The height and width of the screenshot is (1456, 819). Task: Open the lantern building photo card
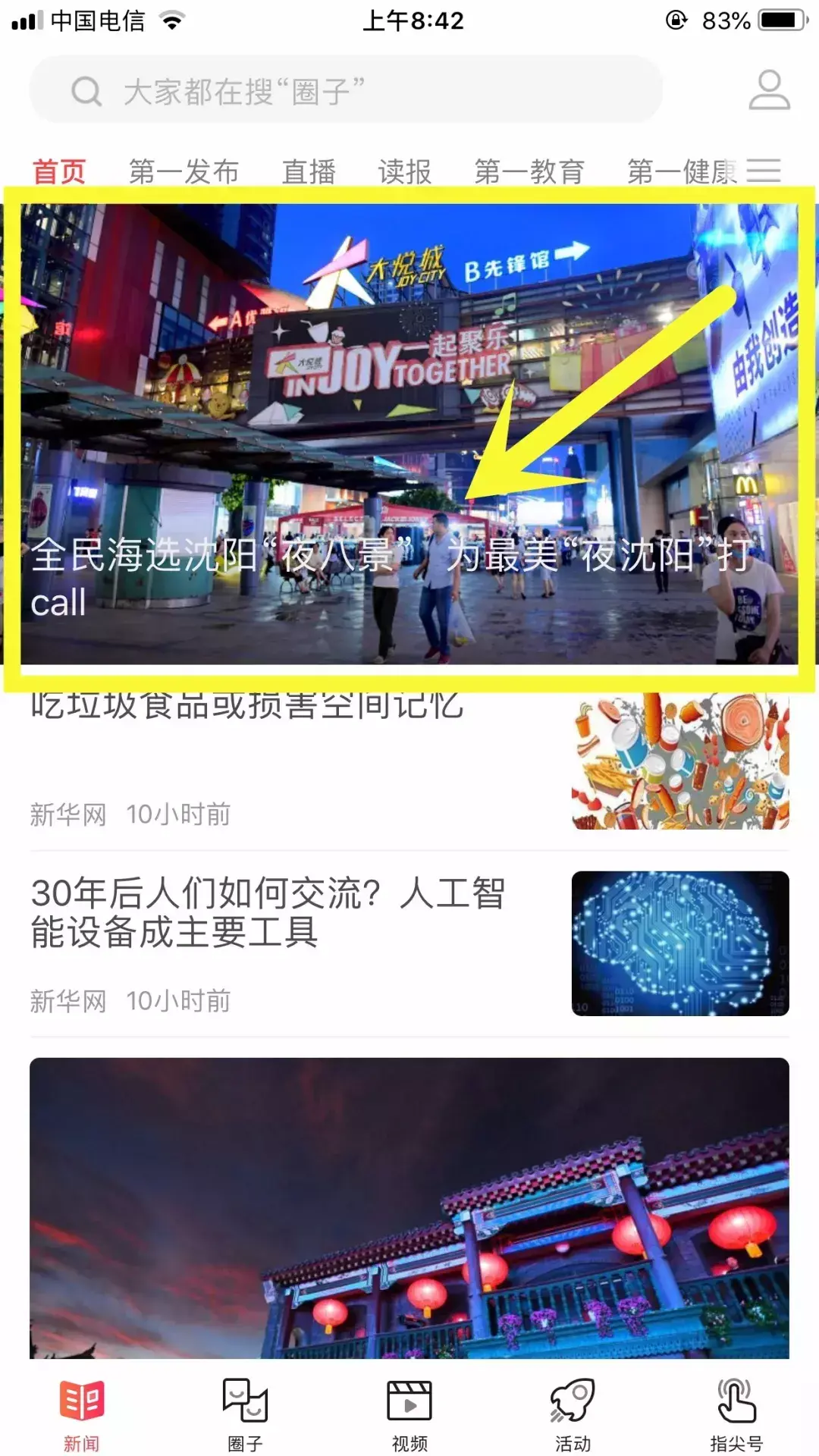409,1206
